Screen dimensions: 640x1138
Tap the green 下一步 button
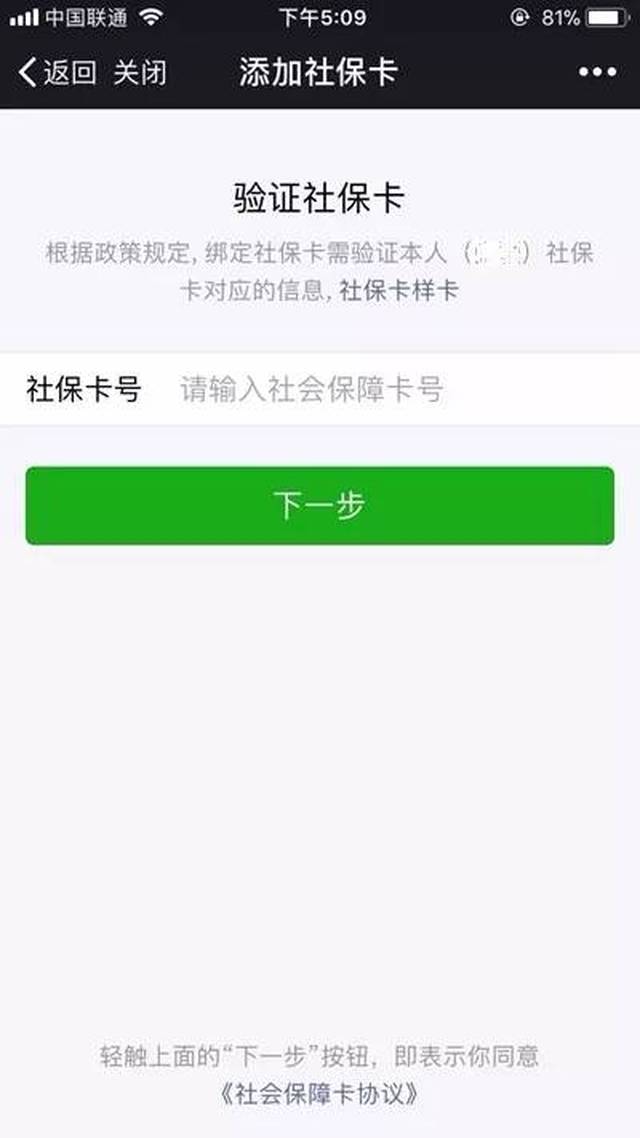320,506
